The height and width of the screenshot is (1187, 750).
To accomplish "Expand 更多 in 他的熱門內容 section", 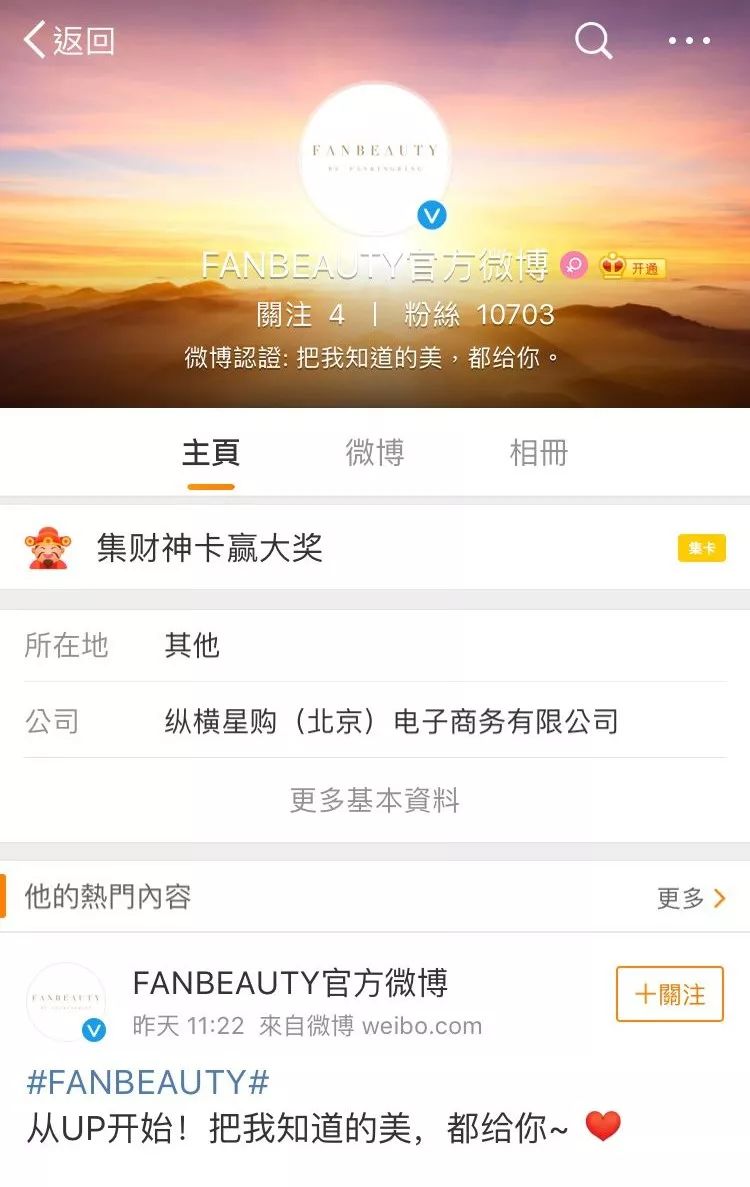I will pos(690,899).
